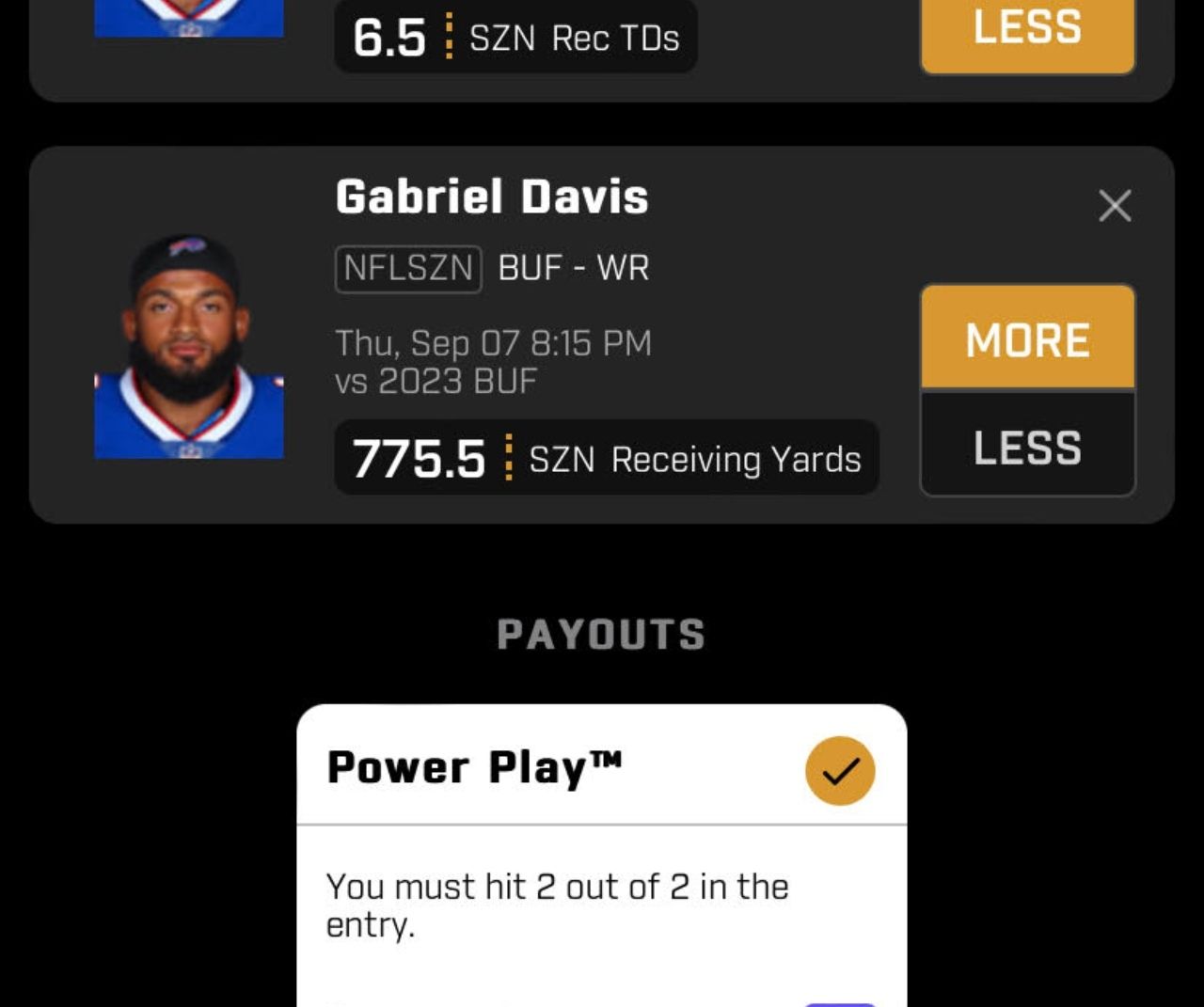The image size is (1204, 1007).
Task: Pick LESS on Gabriel Davis 775.5 yards
Action: pyautogui.click(x=1027, y=446)
